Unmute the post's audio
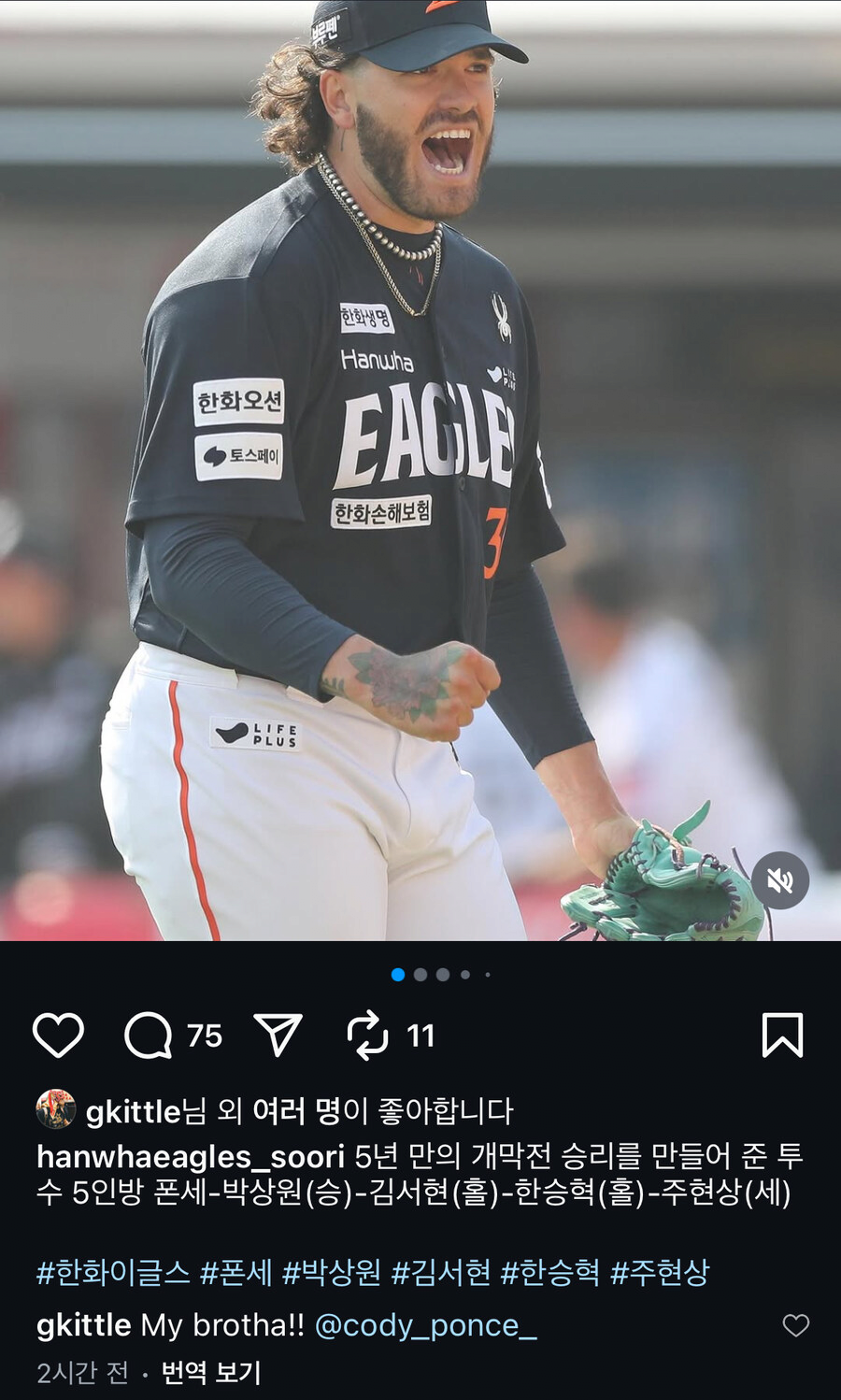 (x=780, y=880)
